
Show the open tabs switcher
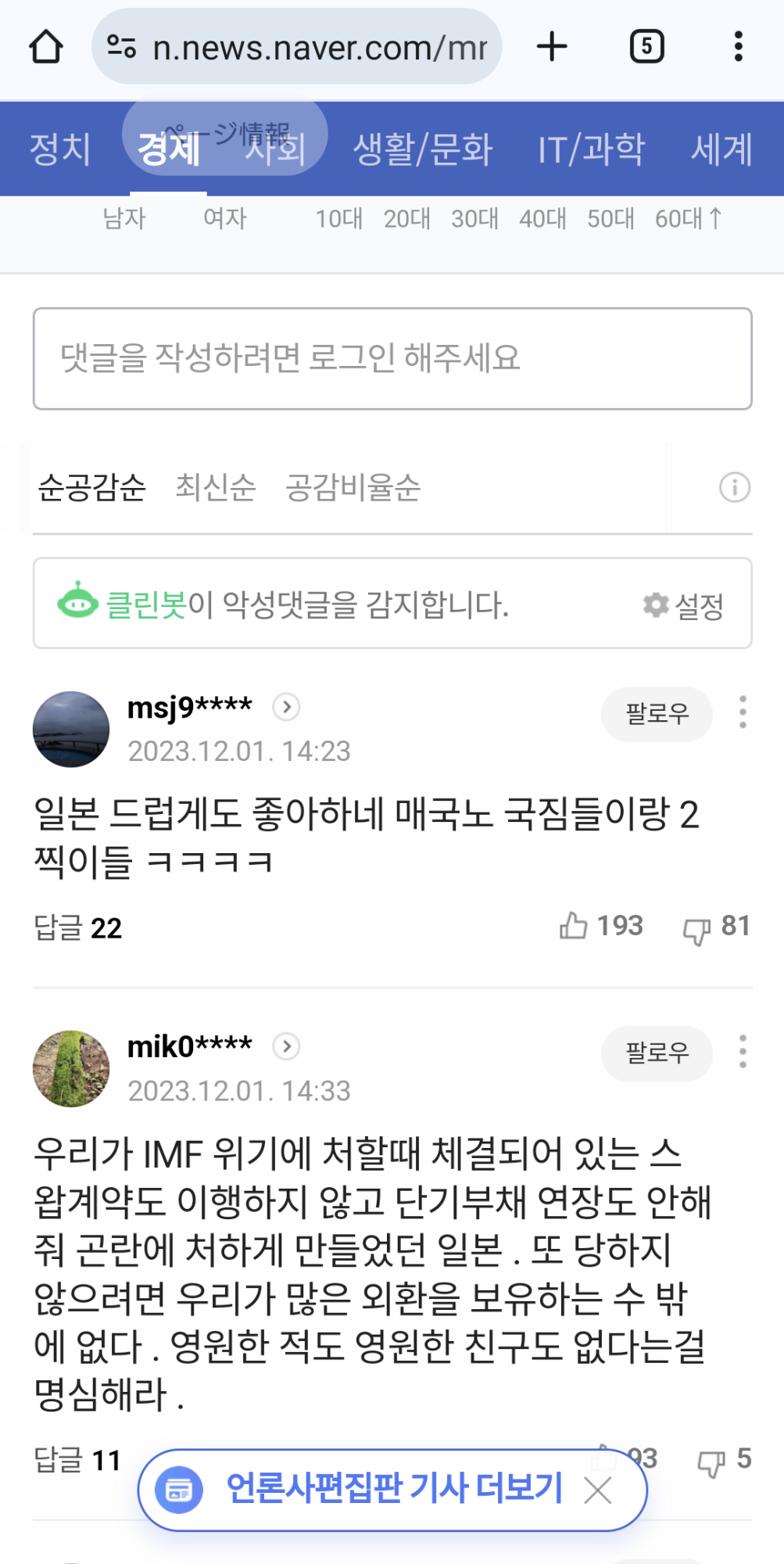(x=646, y=47)
